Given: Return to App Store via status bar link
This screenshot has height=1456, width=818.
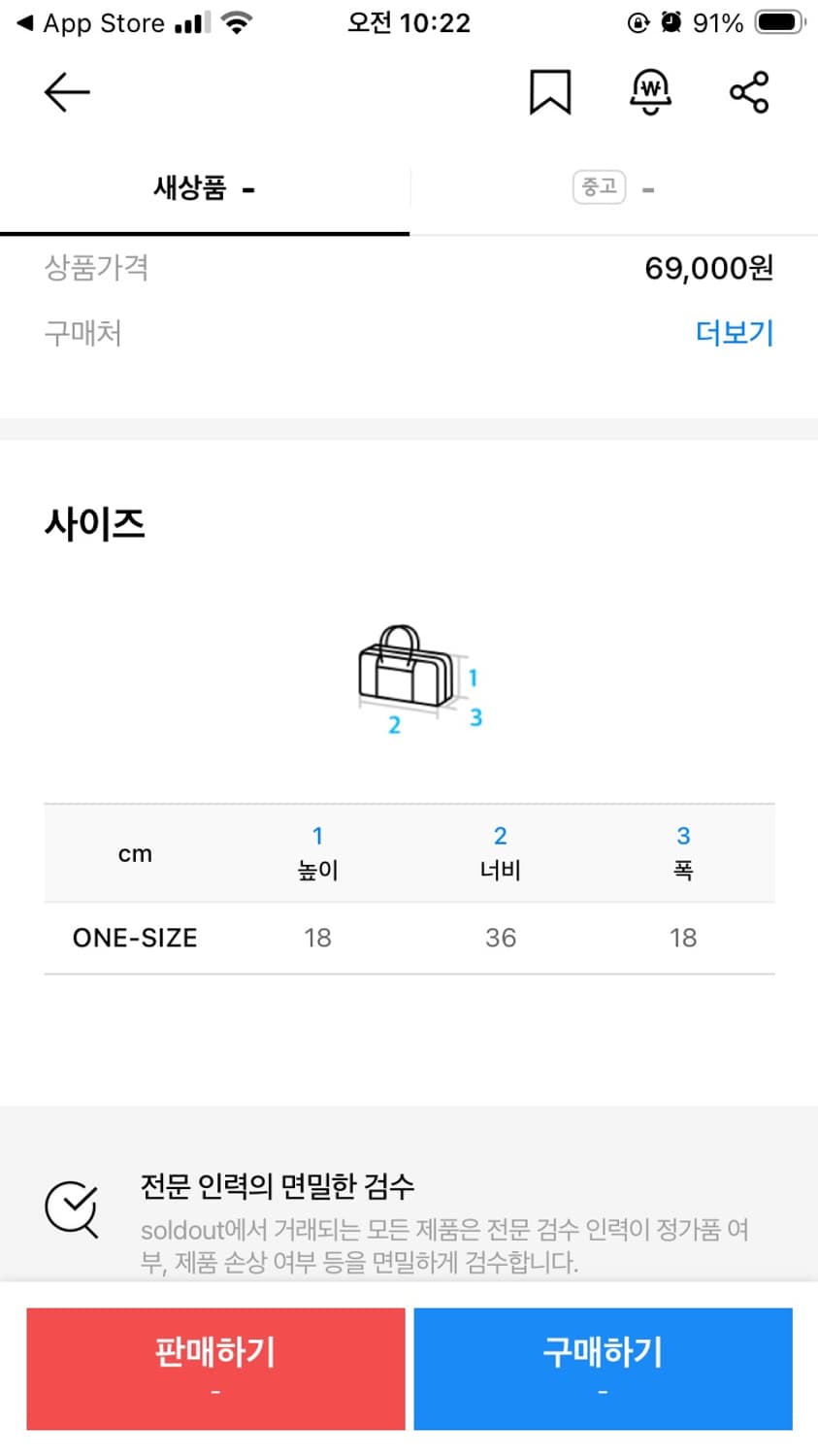Looking at the screenshot, I should (87, 22).
